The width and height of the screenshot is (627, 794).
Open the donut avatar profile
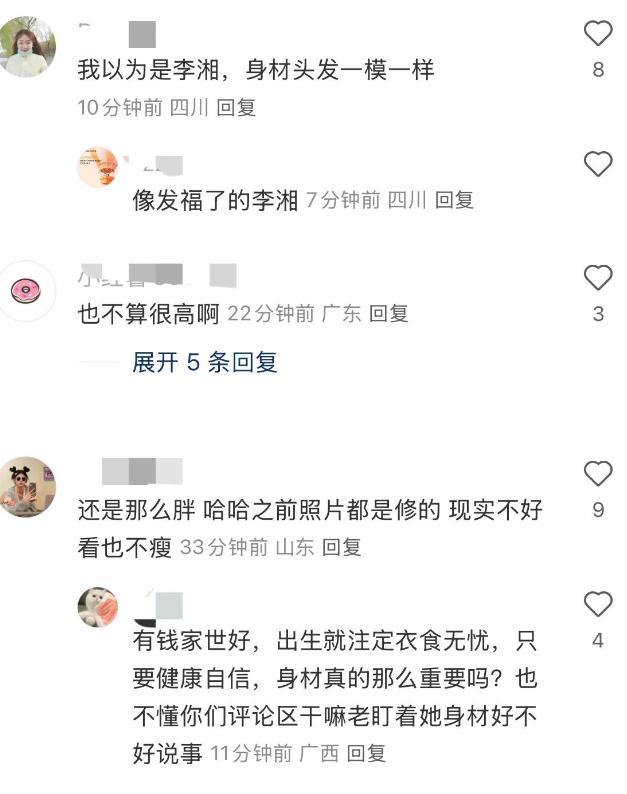point(27,290)
